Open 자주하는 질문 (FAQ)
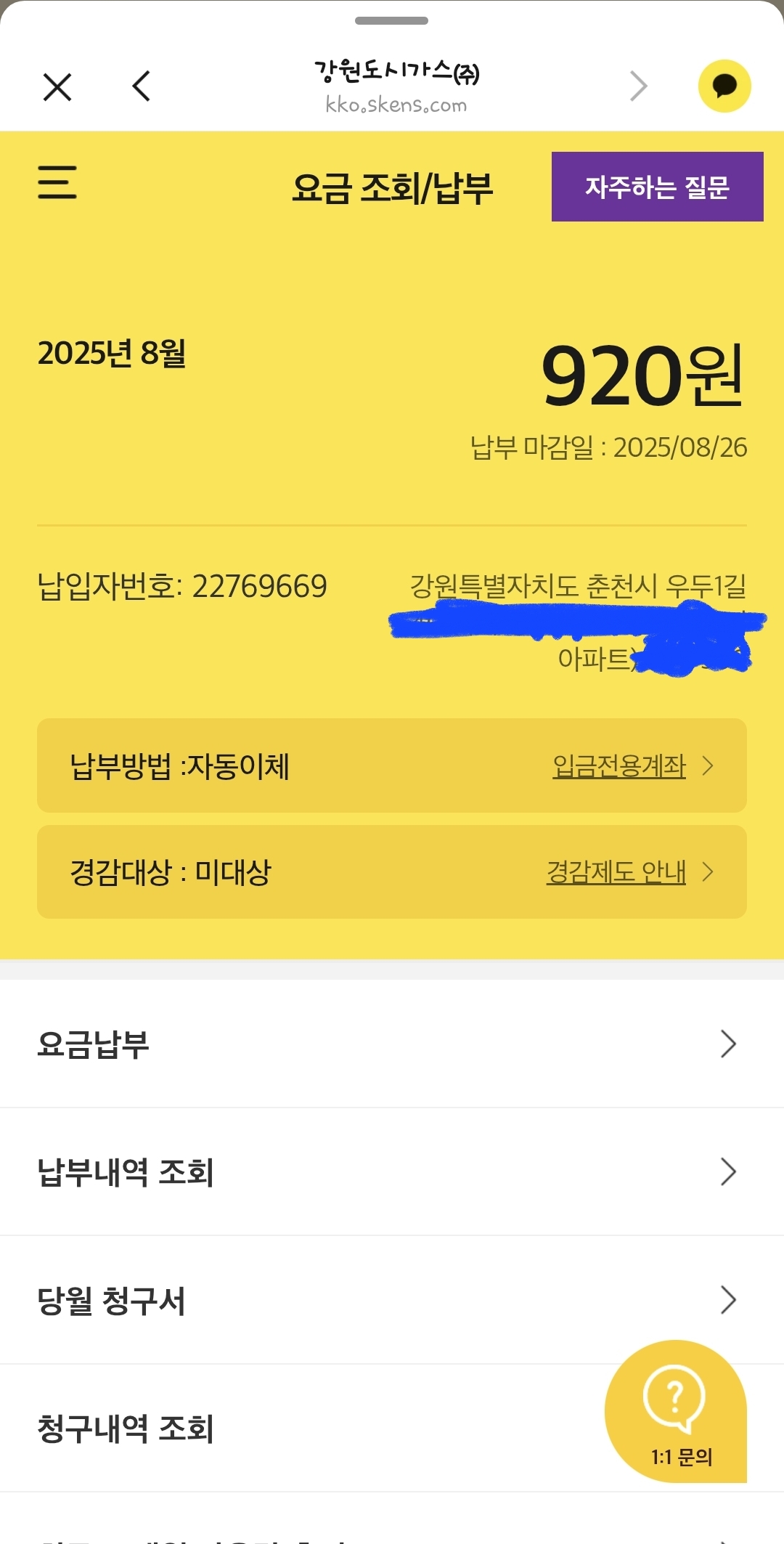This screenshot has height=1544, width=784. click(657, 187)
